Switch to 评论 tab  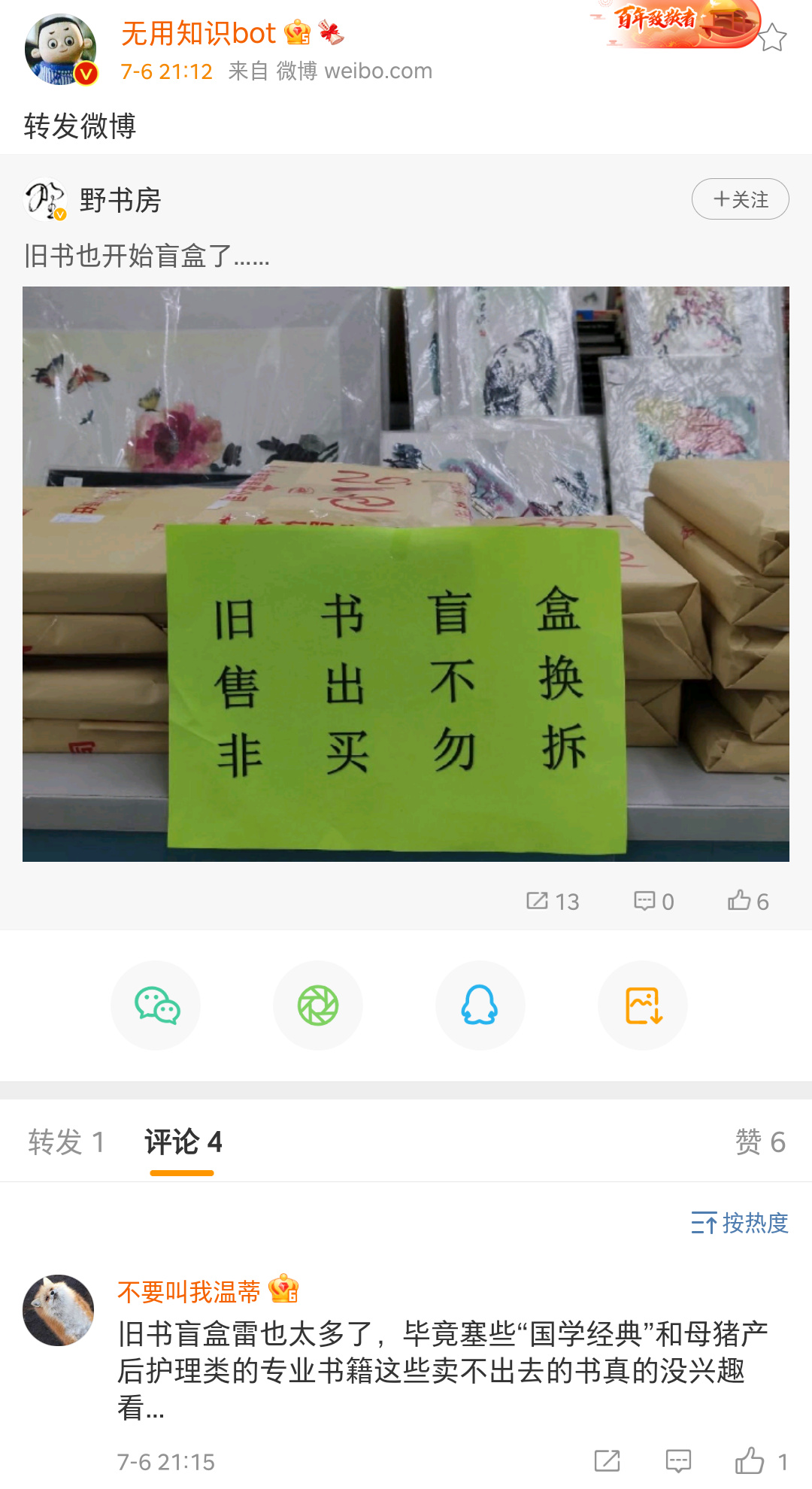pos(183,1142)
